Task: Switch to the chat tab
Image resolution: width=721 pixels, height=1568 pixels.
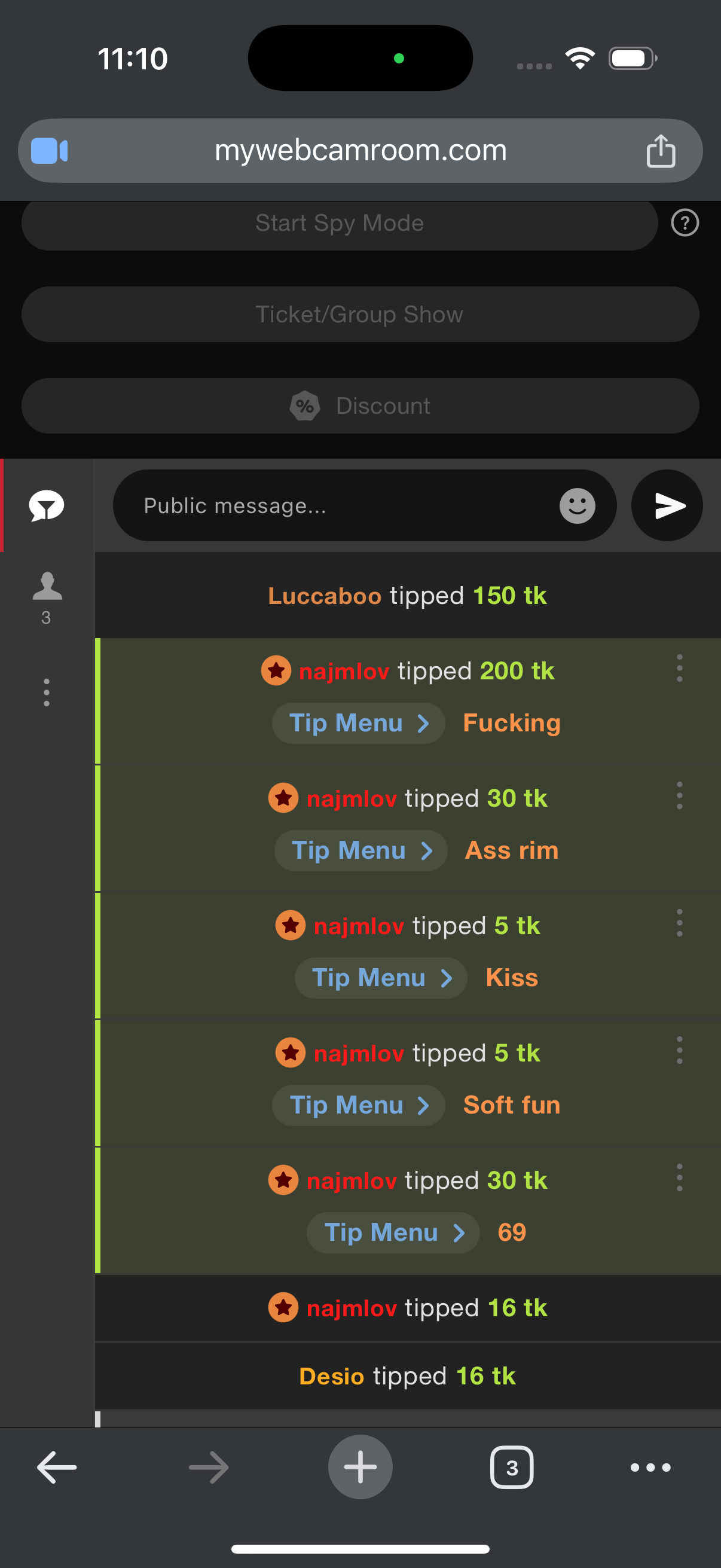Action: [47, 505]
